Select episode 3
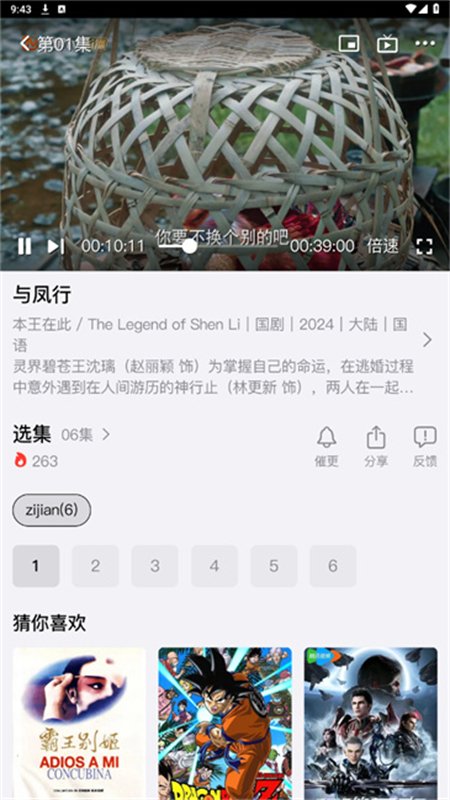Viewport: 450px width, 800px height. (155, 566)
